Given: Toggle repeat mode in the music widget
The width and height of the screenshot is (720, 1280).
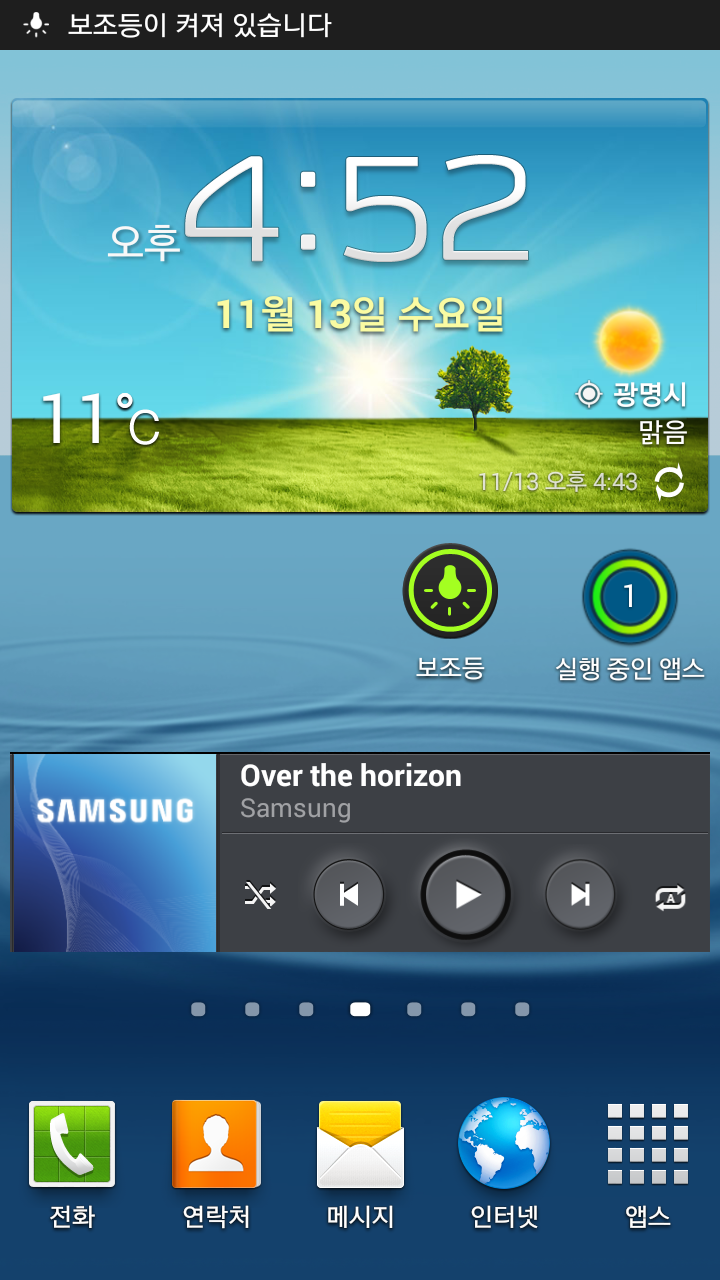Looking at the screenshot, I should point(669,896).
